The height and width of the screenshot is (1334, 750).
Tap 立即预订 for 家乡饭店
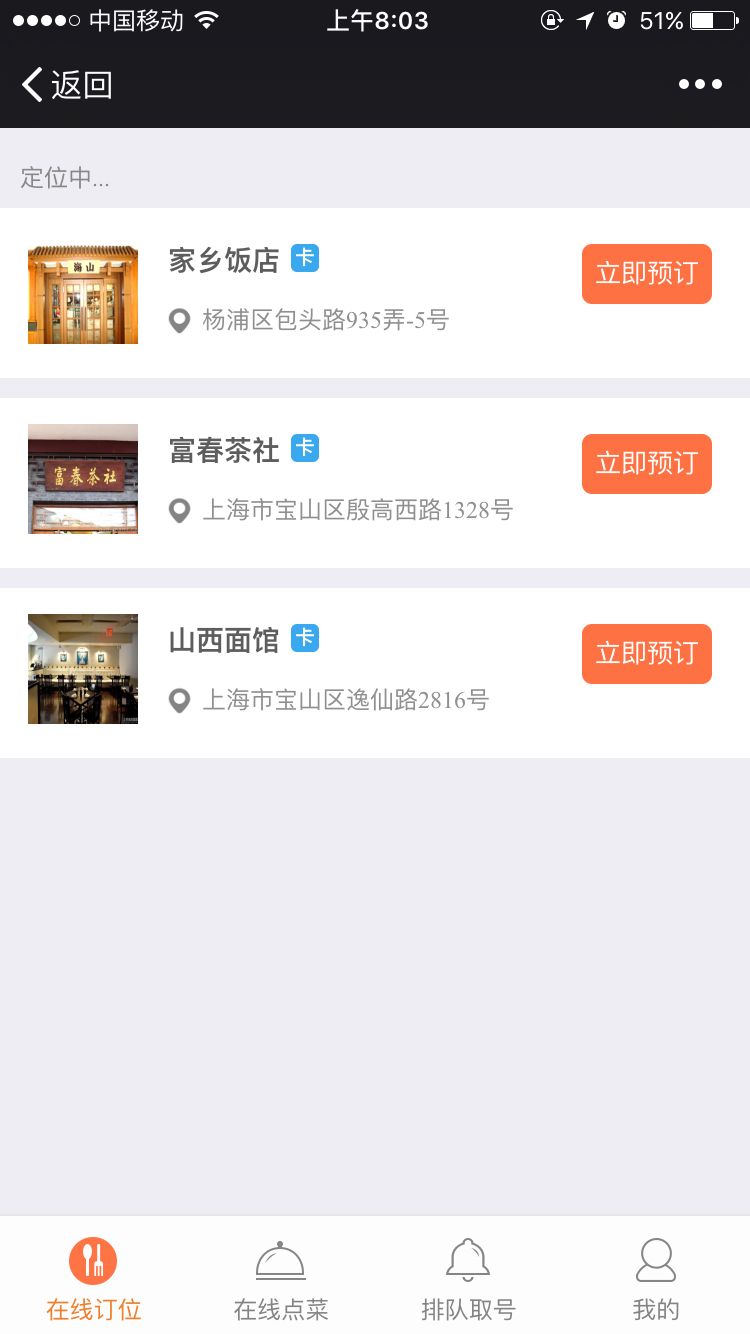click(646, 273)
